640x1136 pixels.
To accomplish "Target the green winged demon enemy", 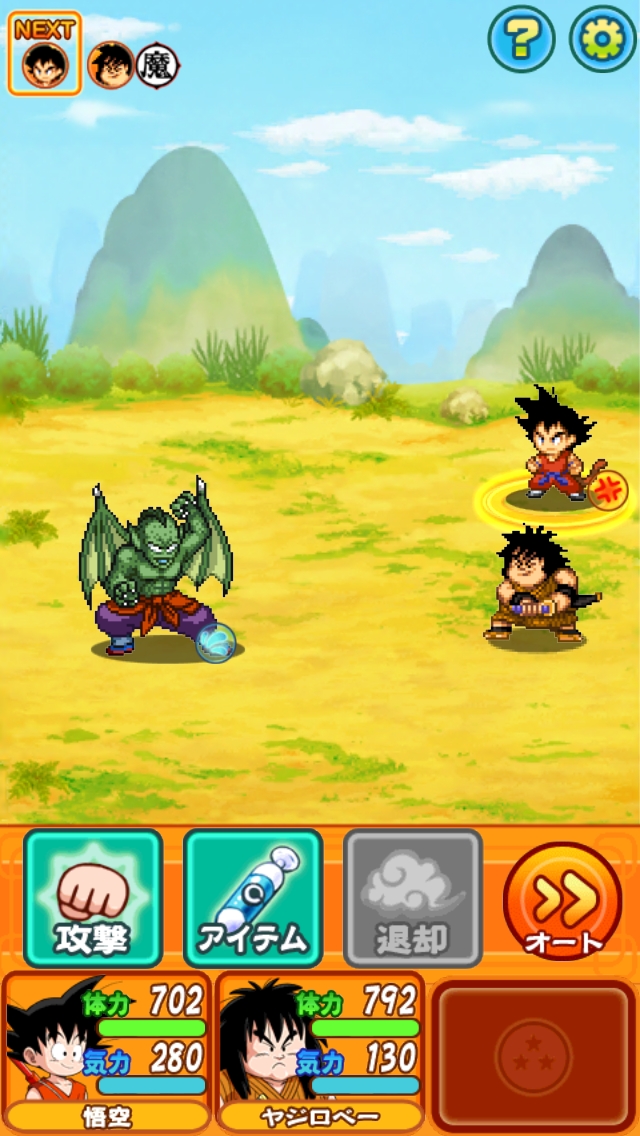I will pos(157,570).
